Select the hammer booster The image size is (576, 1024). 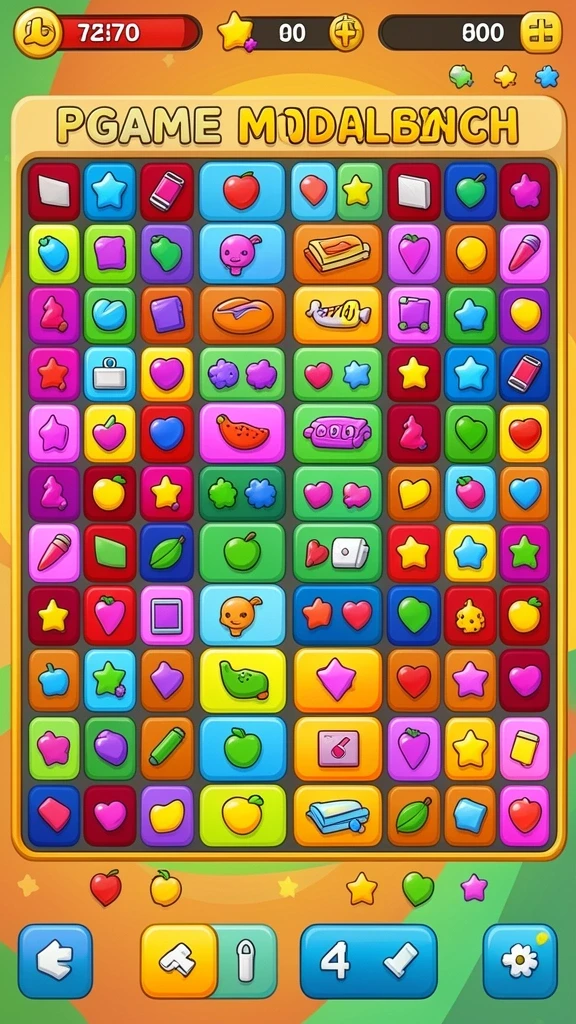click(178, 961)
